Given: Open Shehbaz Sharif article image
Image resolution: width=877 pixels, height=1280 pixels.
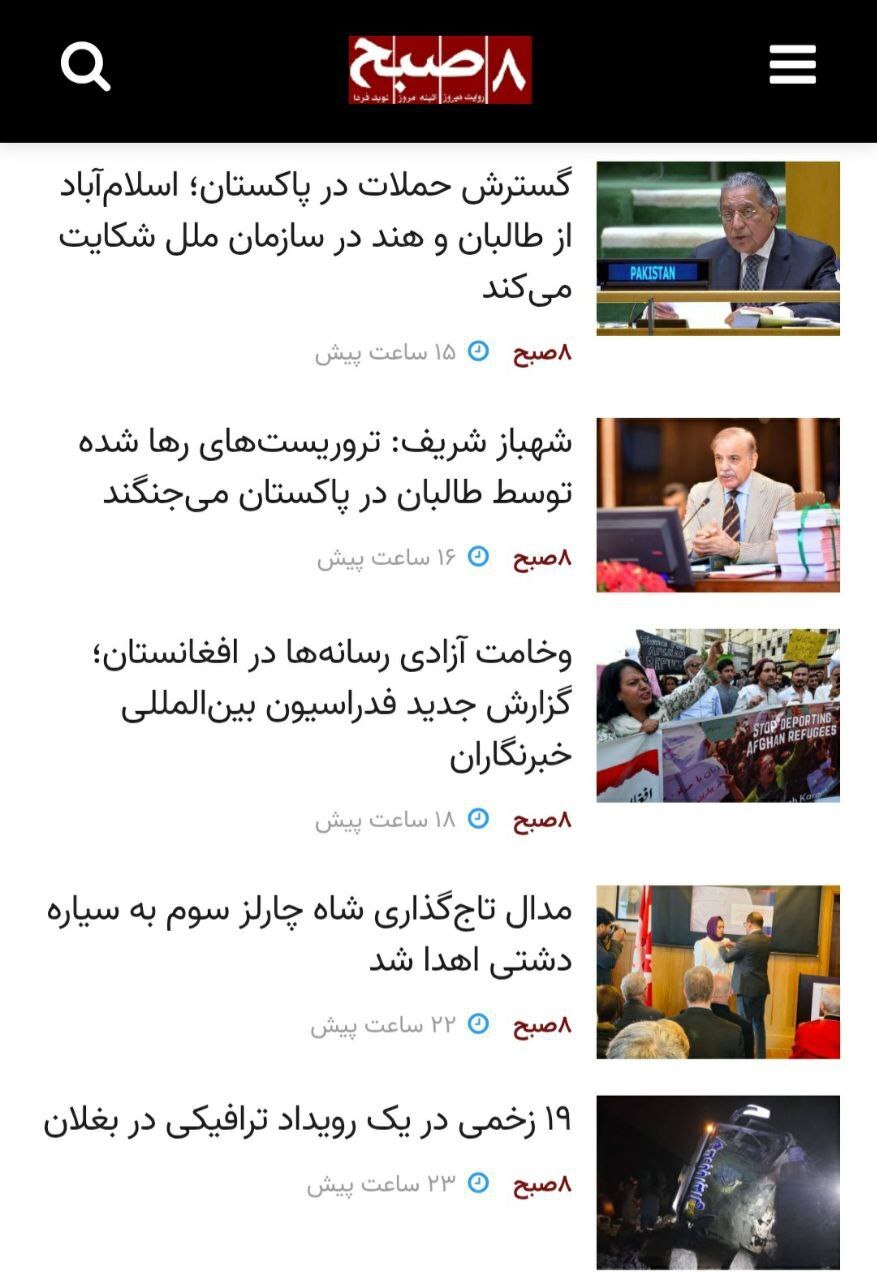Looking at the screenshot, I should (718, 505).
